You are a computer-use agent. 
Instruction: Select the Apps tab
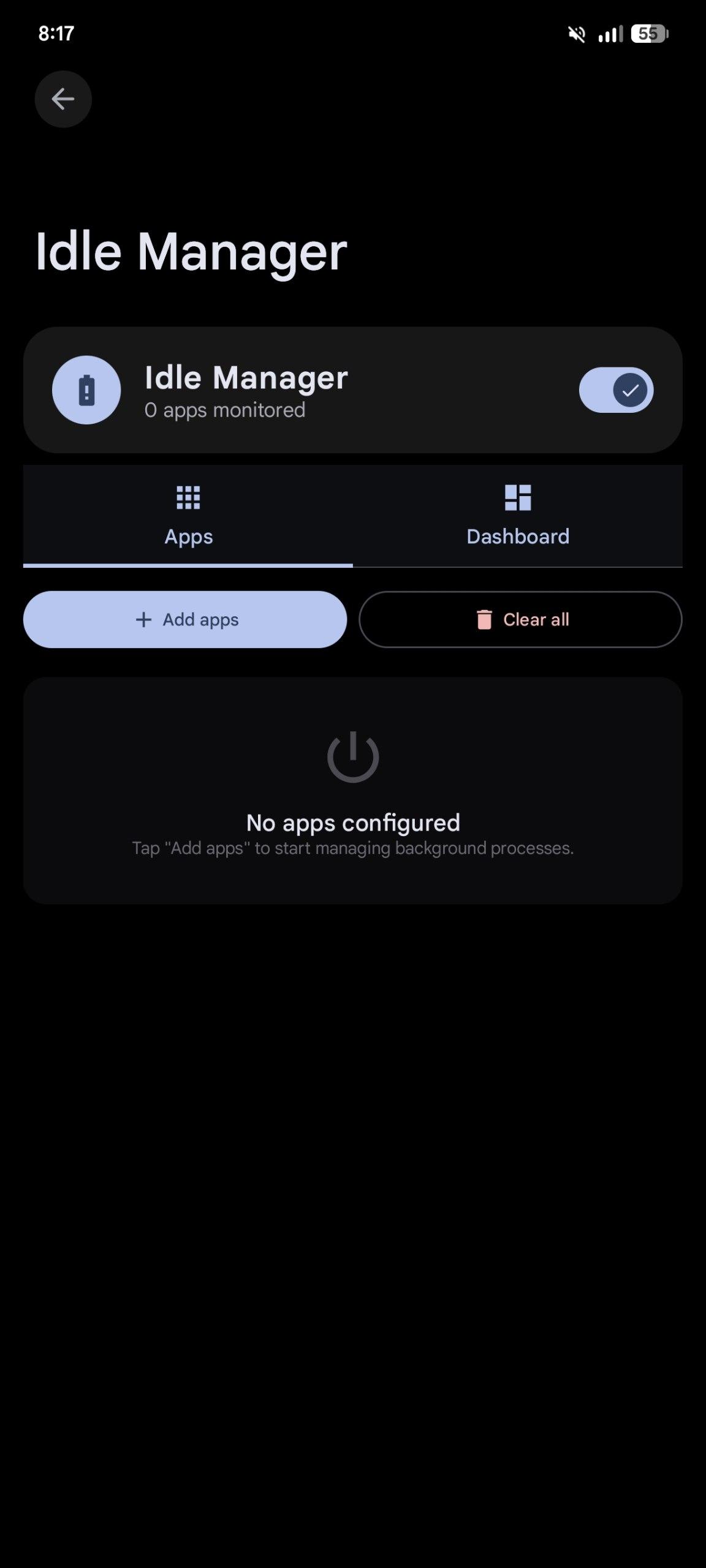tap(188, 516)
